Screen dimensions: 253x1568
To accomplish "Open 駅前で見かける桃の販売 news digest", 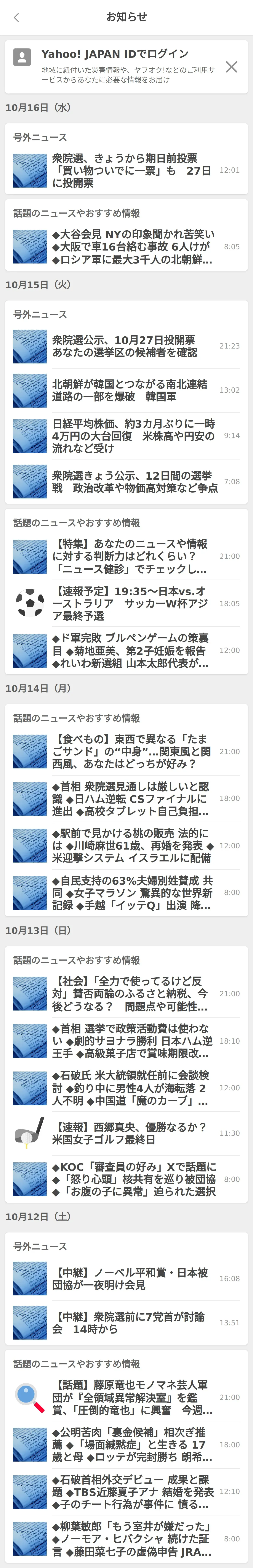I will [x=126, y=845].
